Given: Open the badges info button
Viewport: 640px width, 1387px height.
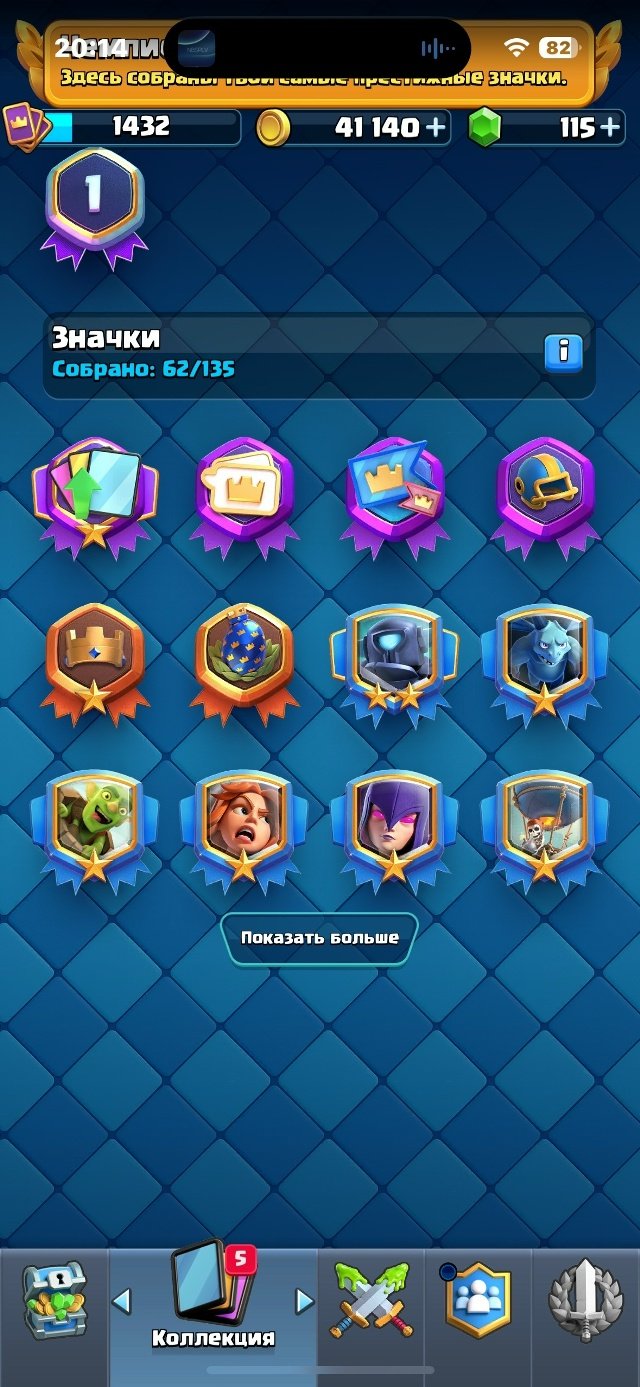Looking at the screenshot, I should tap(563, 352).
